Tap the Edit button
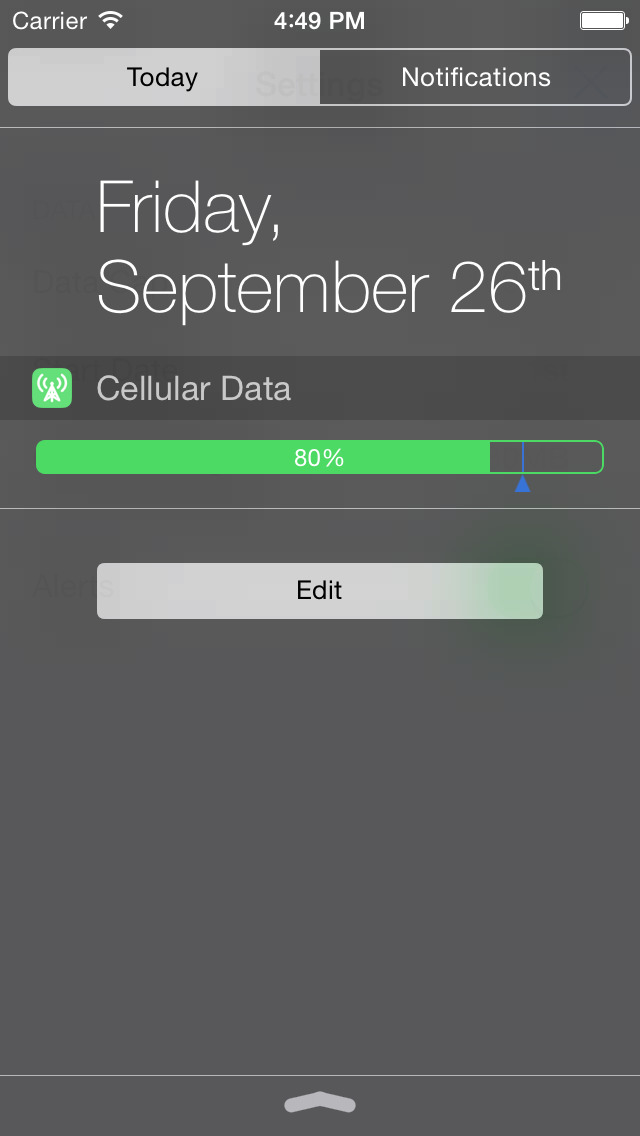Screen dimensions: 640x1136 coord(320,590)
